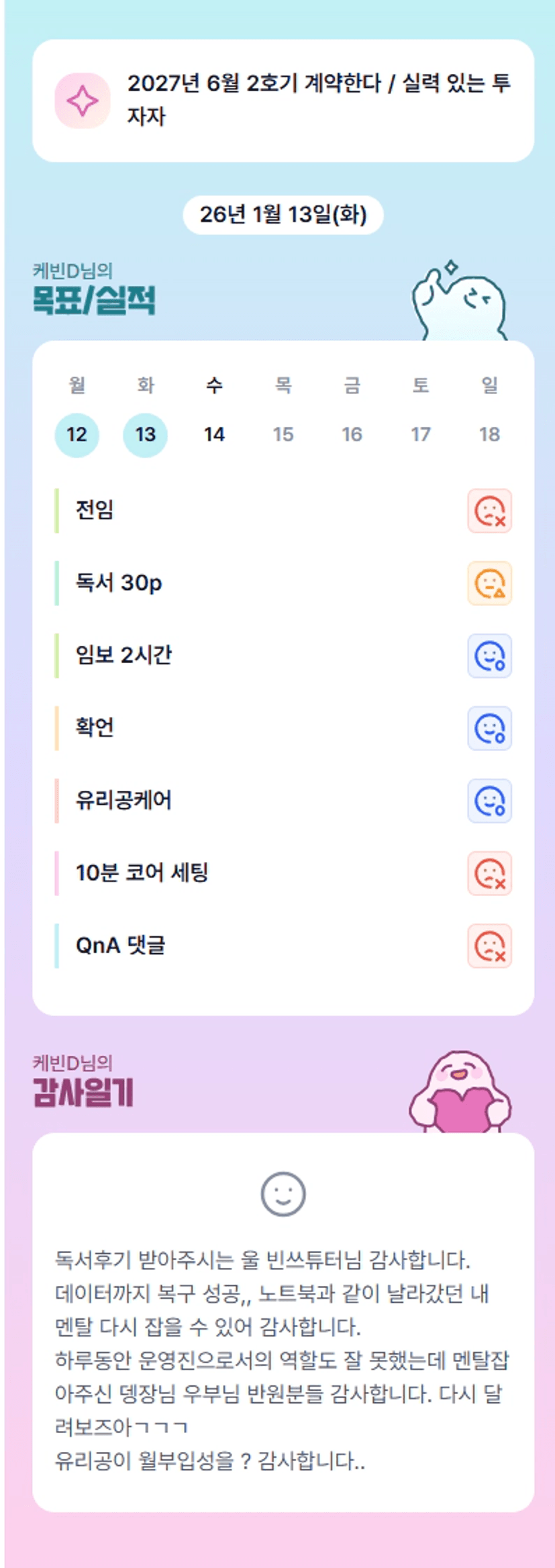Tap the status face icon for 전임

tap(489, 511)
